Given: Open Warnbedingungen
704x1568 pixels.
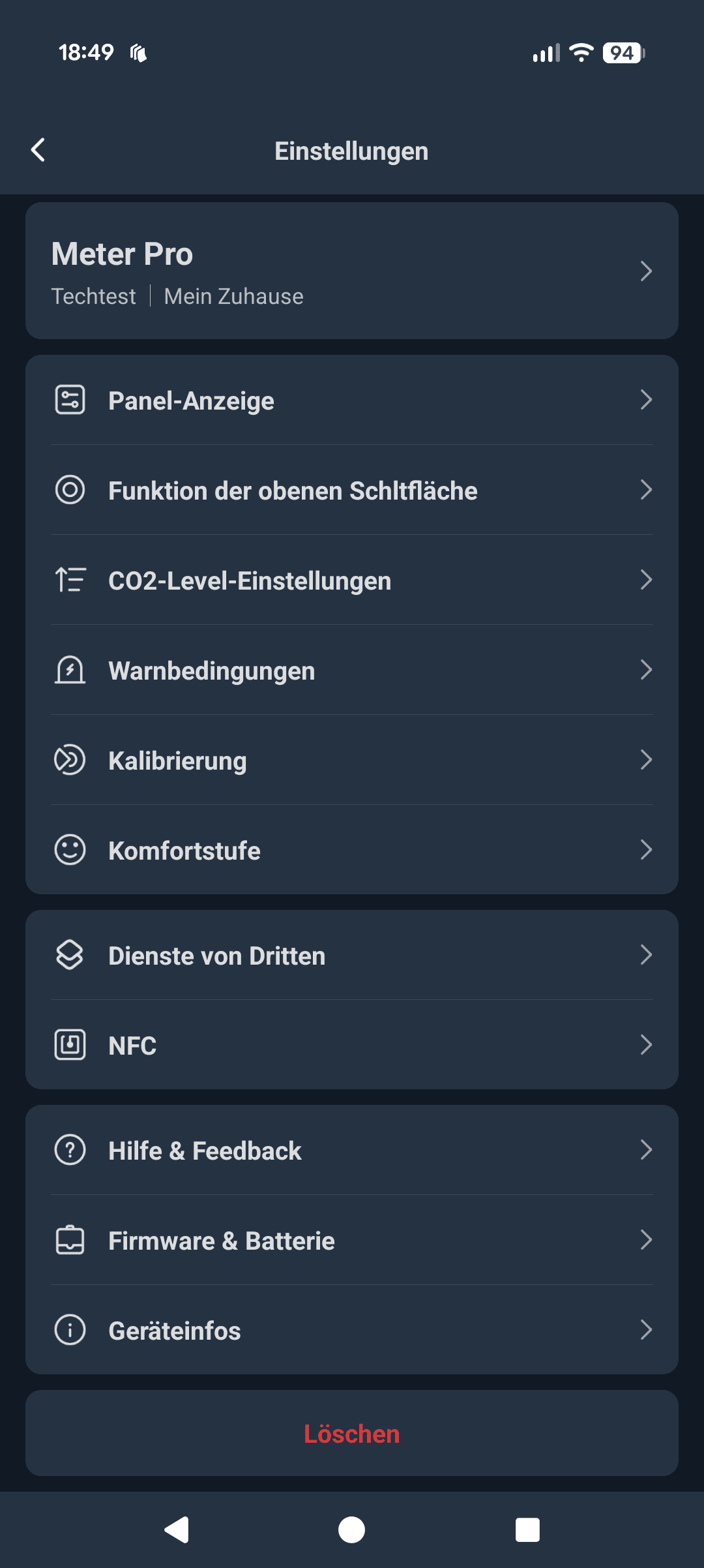Looking at the screenshot, I should pyautogui.click(x=352, y=670).
